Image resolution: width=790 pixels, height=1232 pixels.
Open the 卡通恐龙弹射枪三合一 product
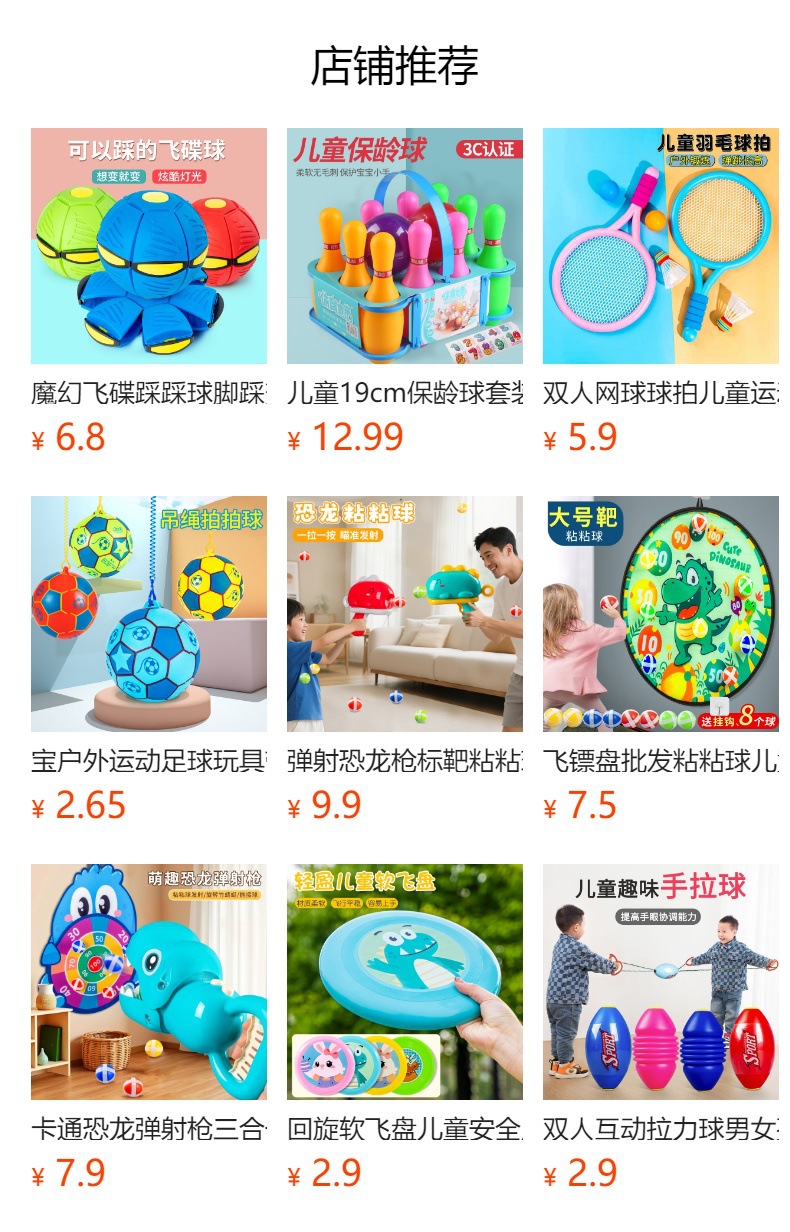click(149, 982)
